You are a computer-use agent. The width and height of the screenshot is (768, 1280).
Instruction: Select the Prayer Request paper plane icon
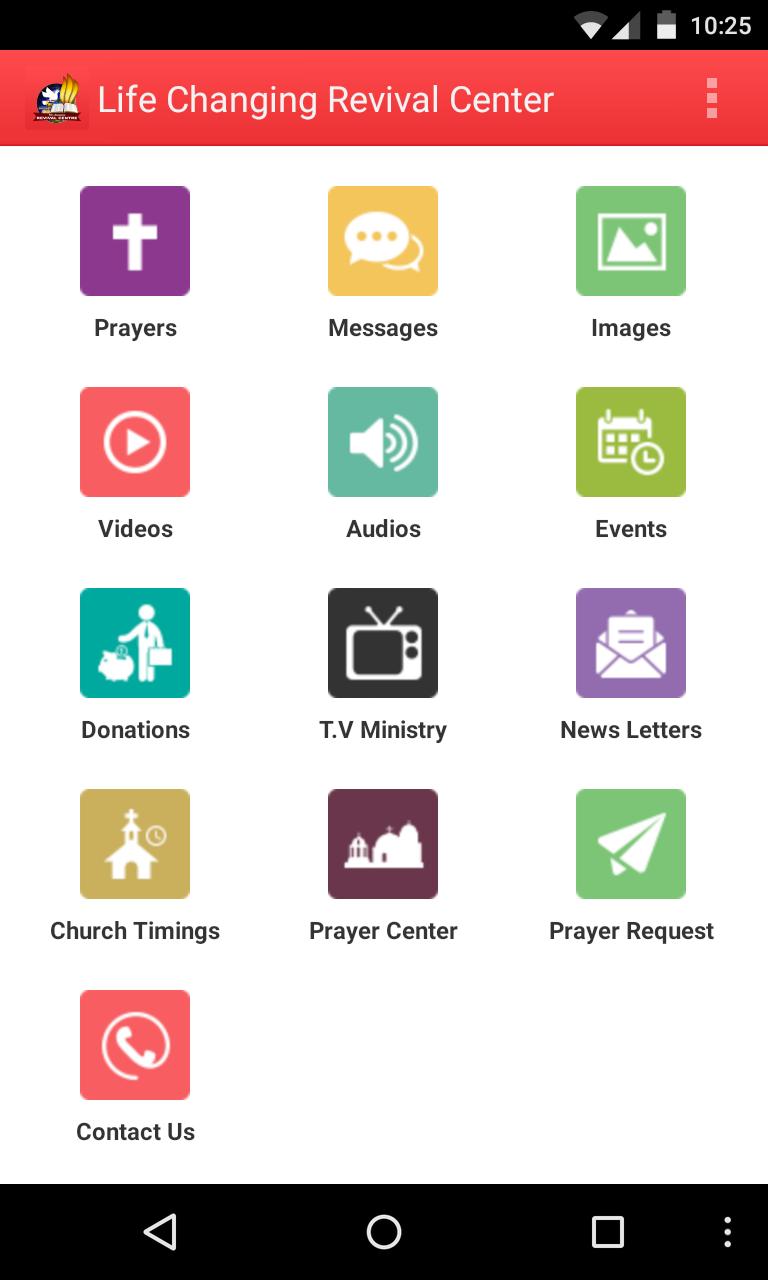630,843
